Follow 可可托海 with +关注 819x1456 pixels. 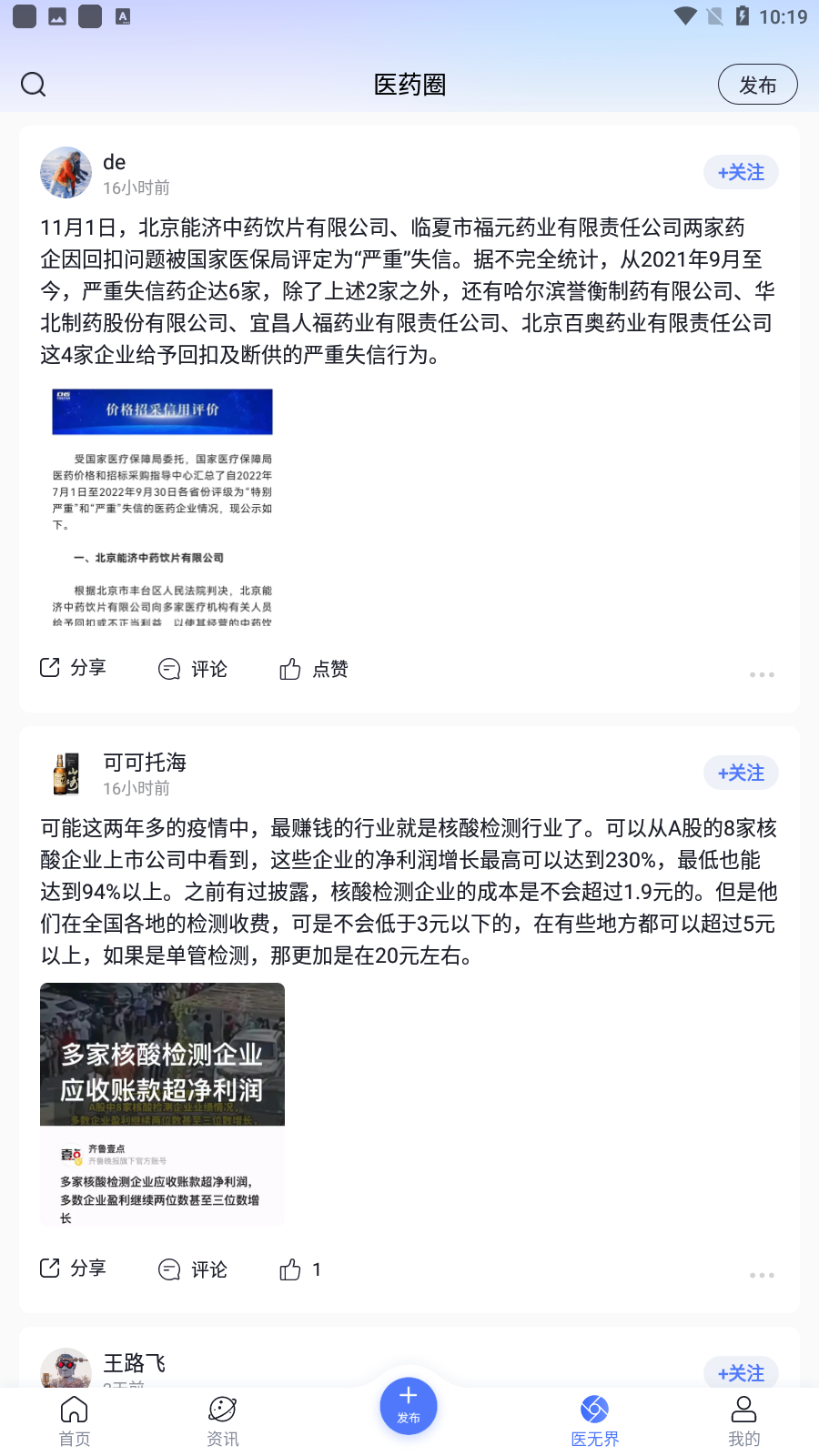pos(741,773)
